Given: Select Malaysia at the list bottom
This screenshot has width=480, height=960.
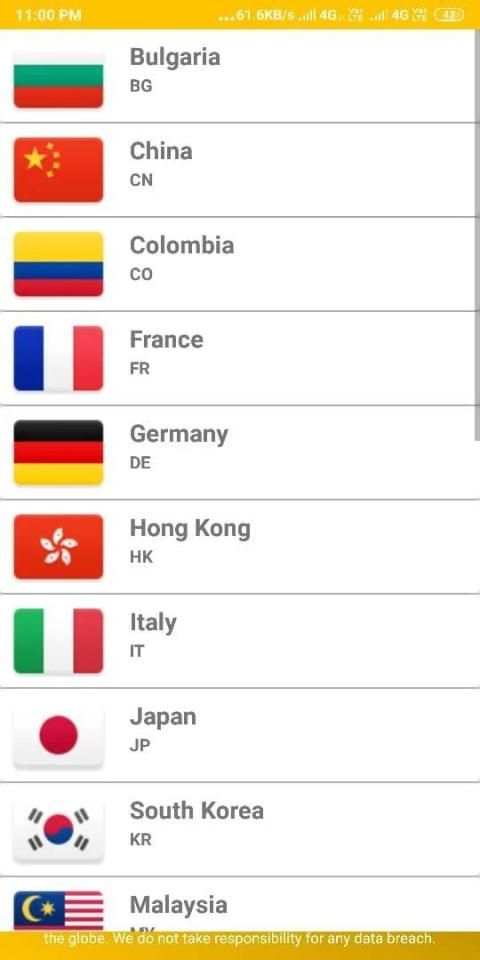Looking at the screenshot, I should (238, 904).
